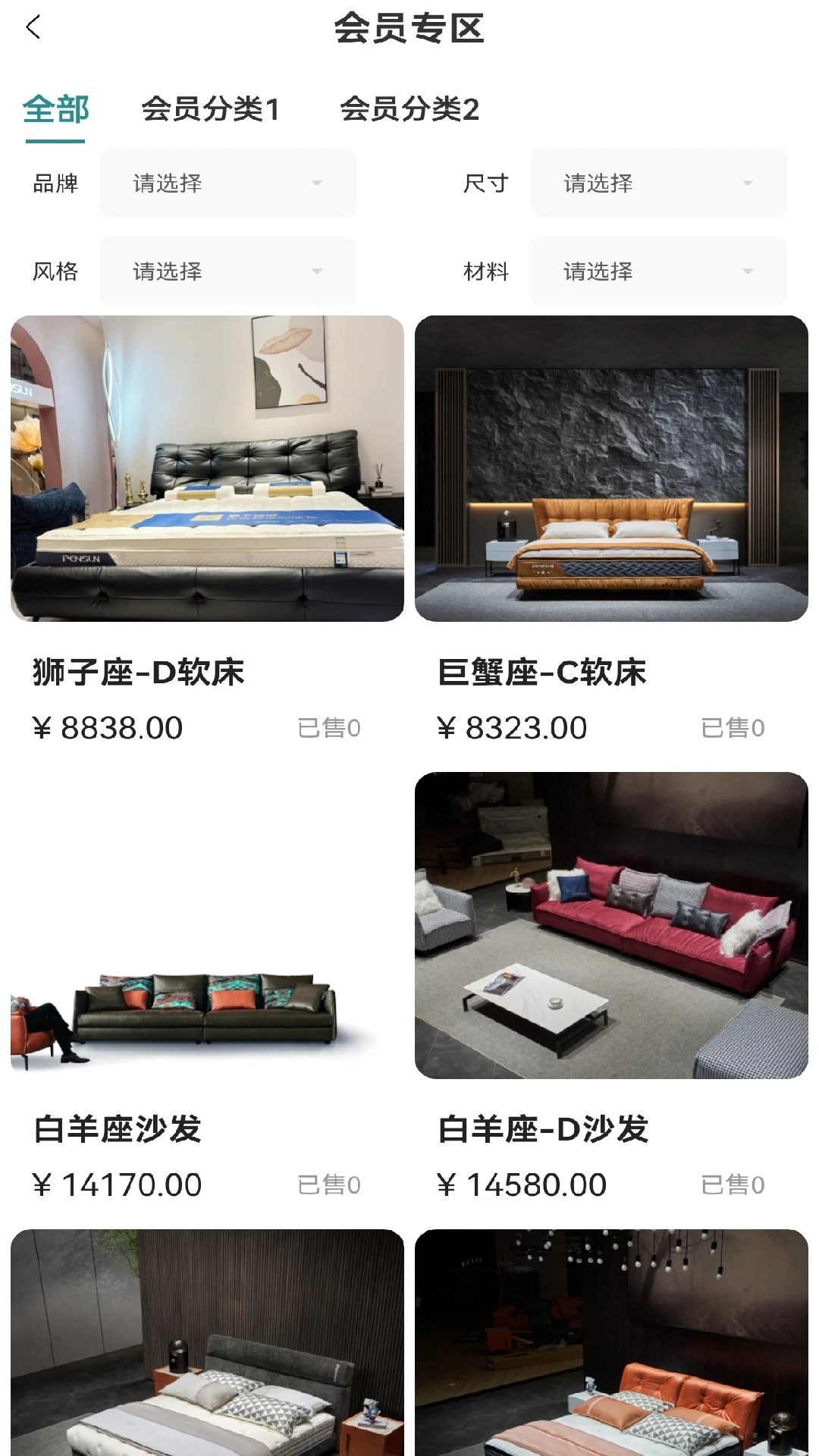This screenshot has height=1456, width=819.
Task: Tap the back arrow to leave 会员专区
Action: [32, 29]
